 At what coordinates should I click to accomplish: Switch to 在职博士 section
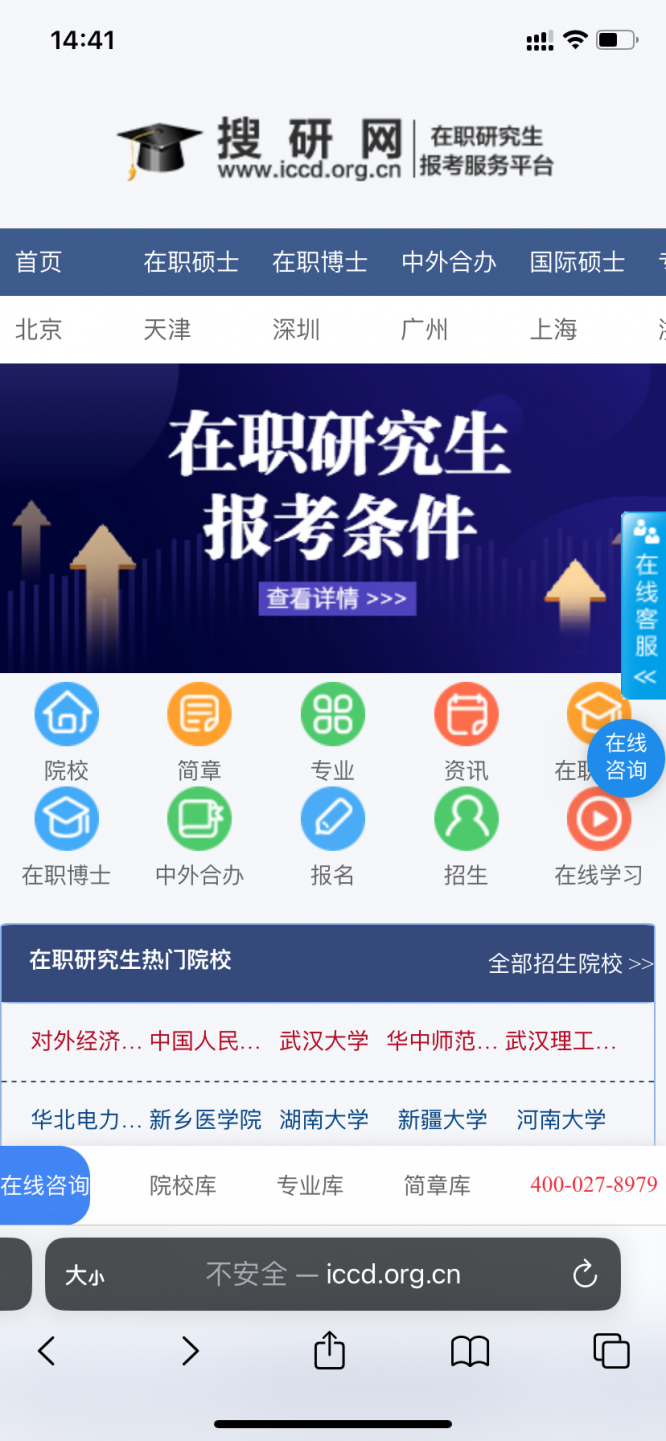point(320,262)
